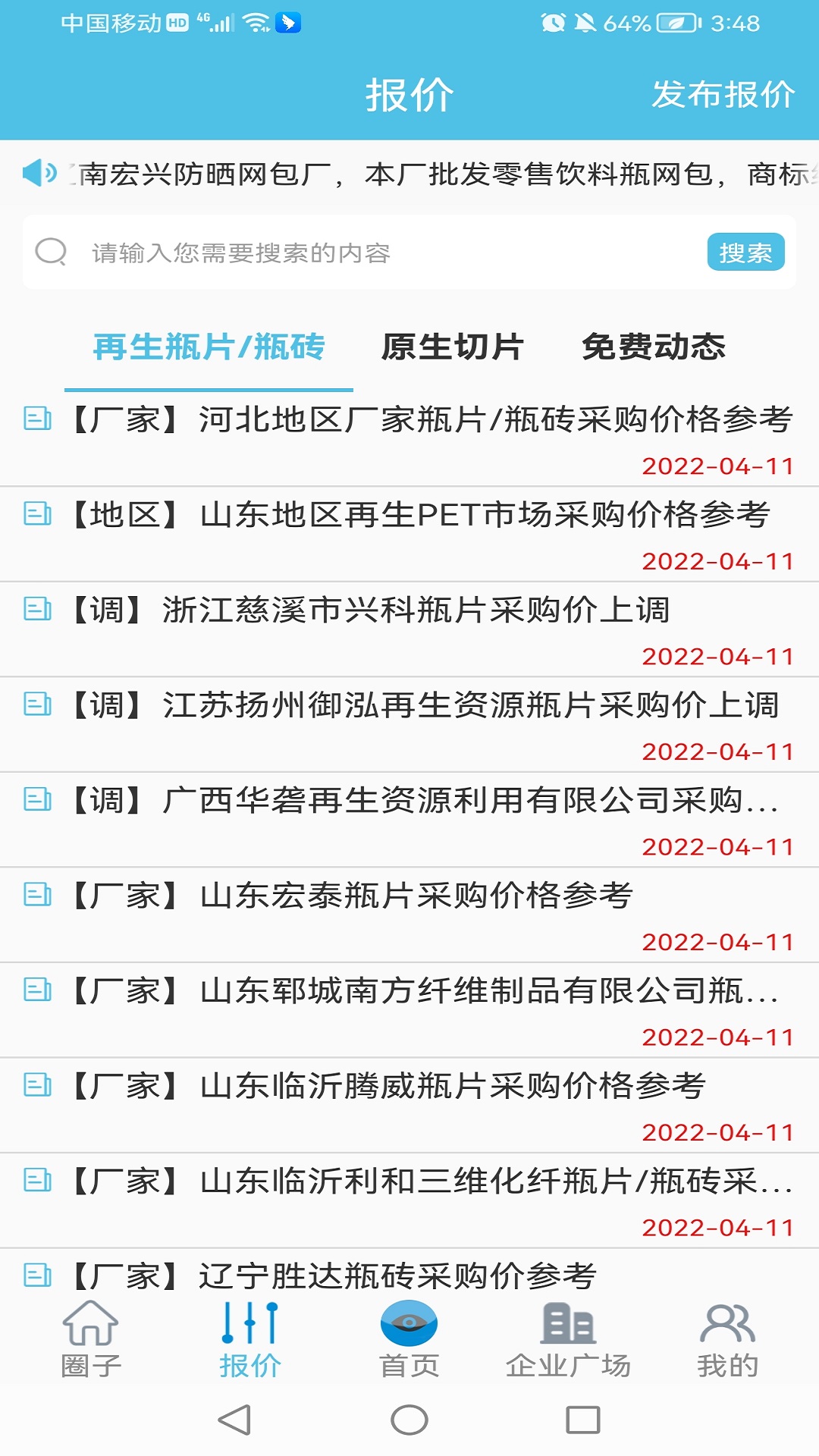Open the 企业广场 tab
Image resolution: width=819 pixels, height=1456 pixels.
[x=569, y=1339]
